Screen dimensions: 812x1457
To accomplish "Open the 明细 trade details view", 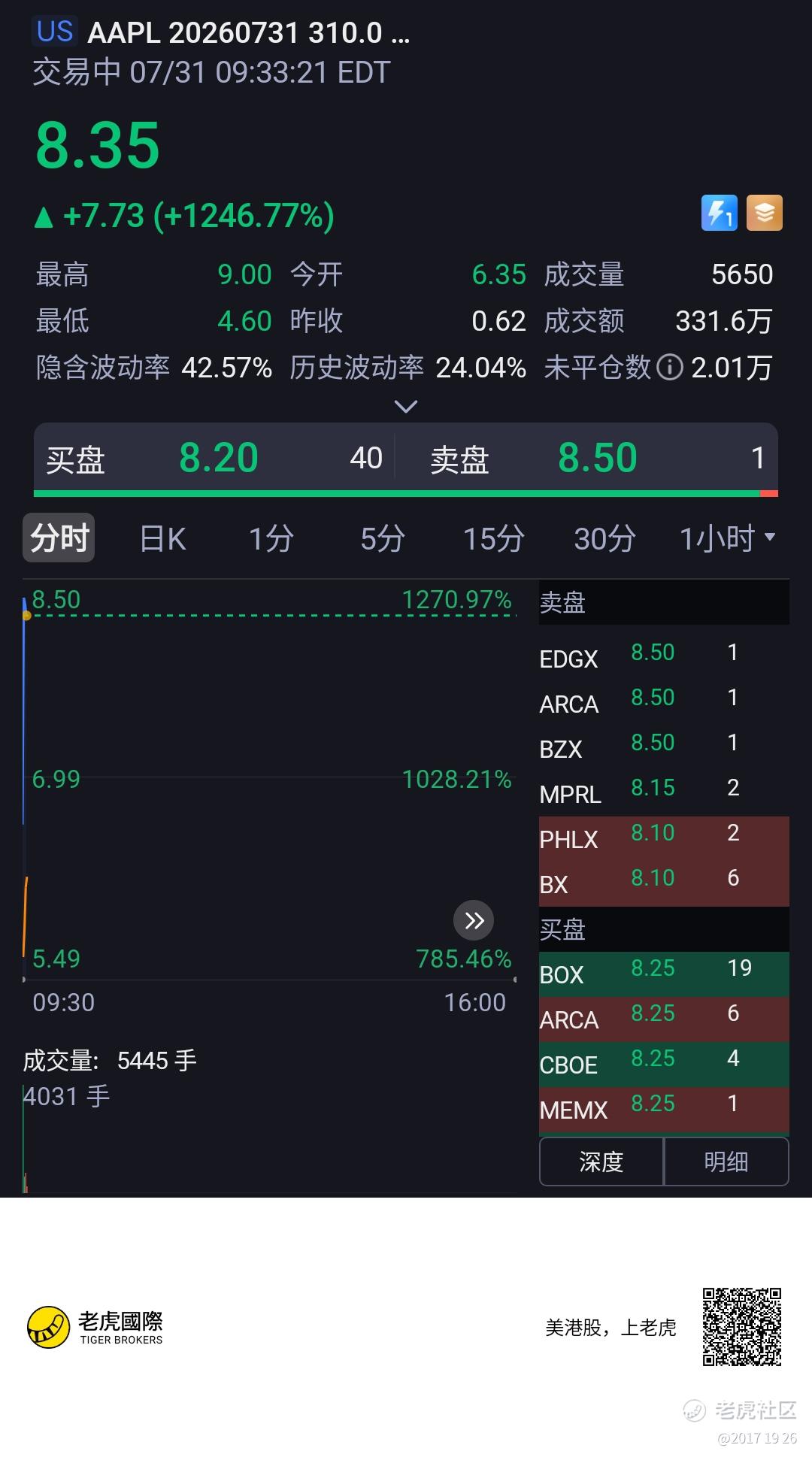I will 726,1162.
